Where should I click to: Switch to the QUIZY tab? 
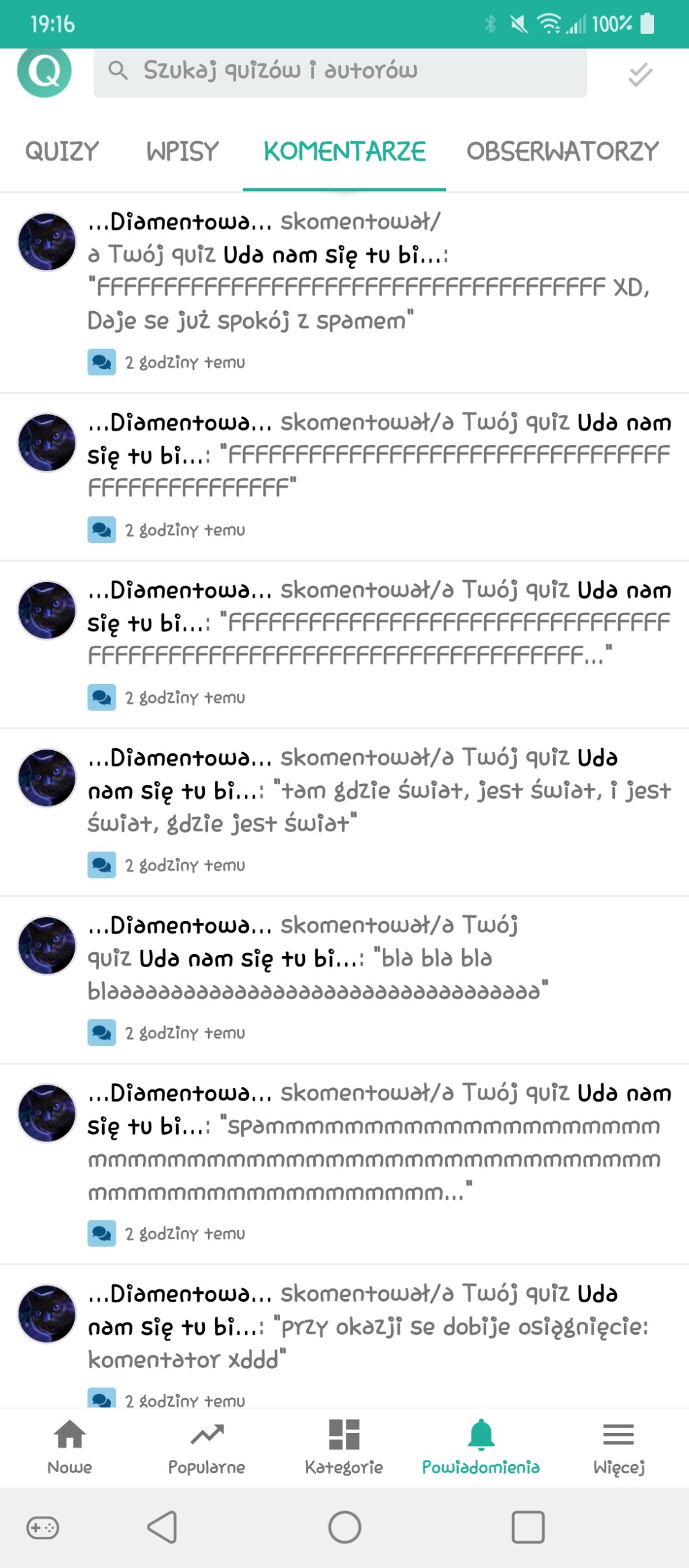(62, 152)
